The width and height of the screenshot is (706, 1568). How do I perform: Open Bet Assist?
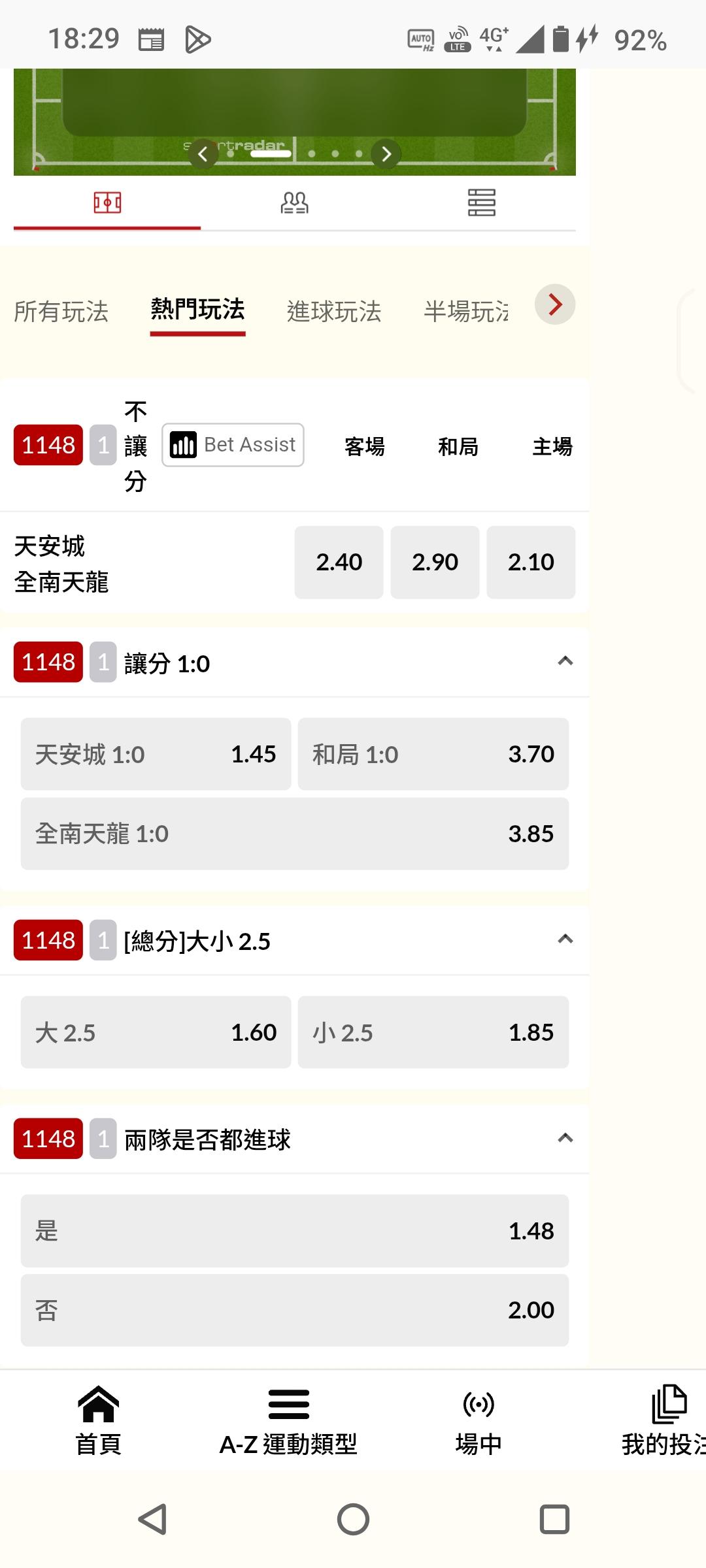[x=233, y=445]
